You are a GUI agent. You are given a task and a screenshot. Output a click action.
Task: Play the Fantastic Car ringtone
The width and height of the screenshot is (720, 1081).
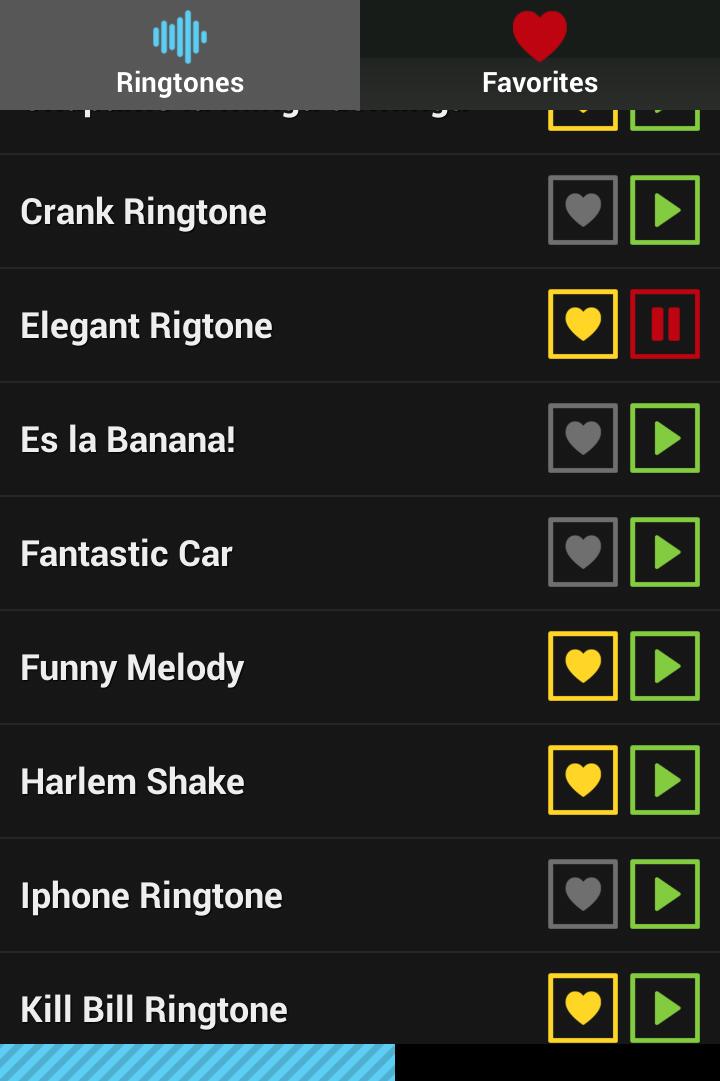pos(664,552)
